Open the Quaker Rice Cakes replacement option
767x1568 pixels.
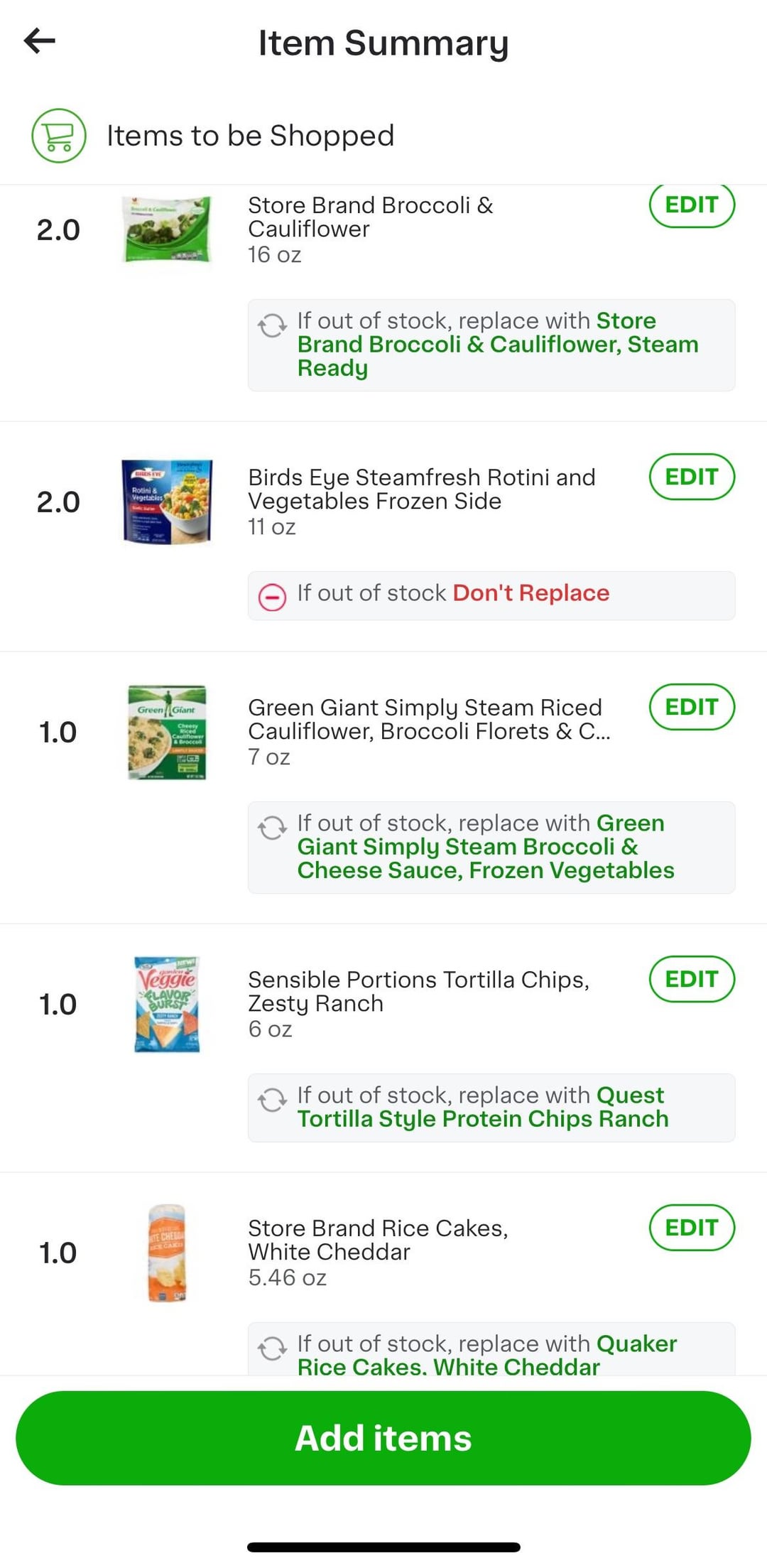(491, 1348)
